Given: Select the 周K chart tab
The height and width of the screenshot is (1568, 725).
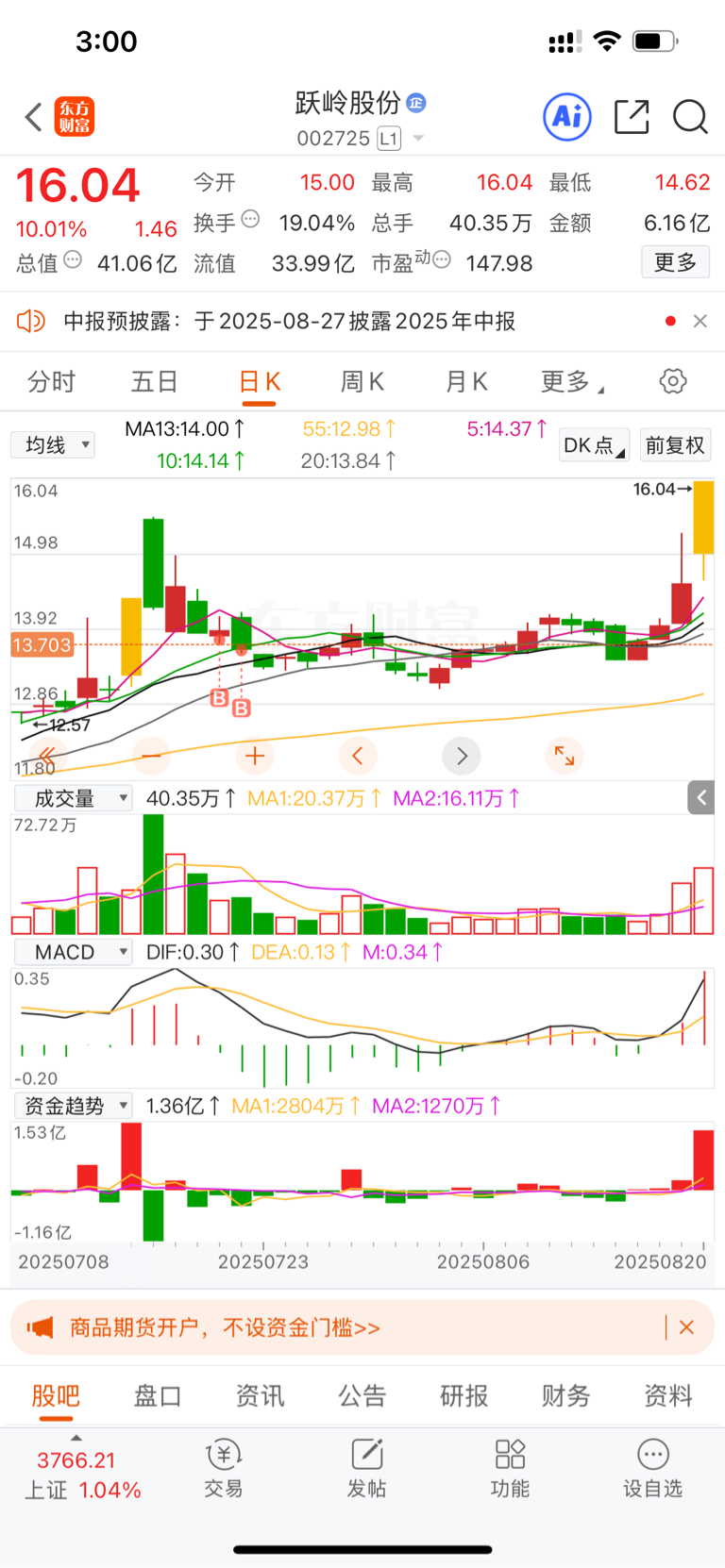Looking at the screenshot, I should click(x=362, y=382).
